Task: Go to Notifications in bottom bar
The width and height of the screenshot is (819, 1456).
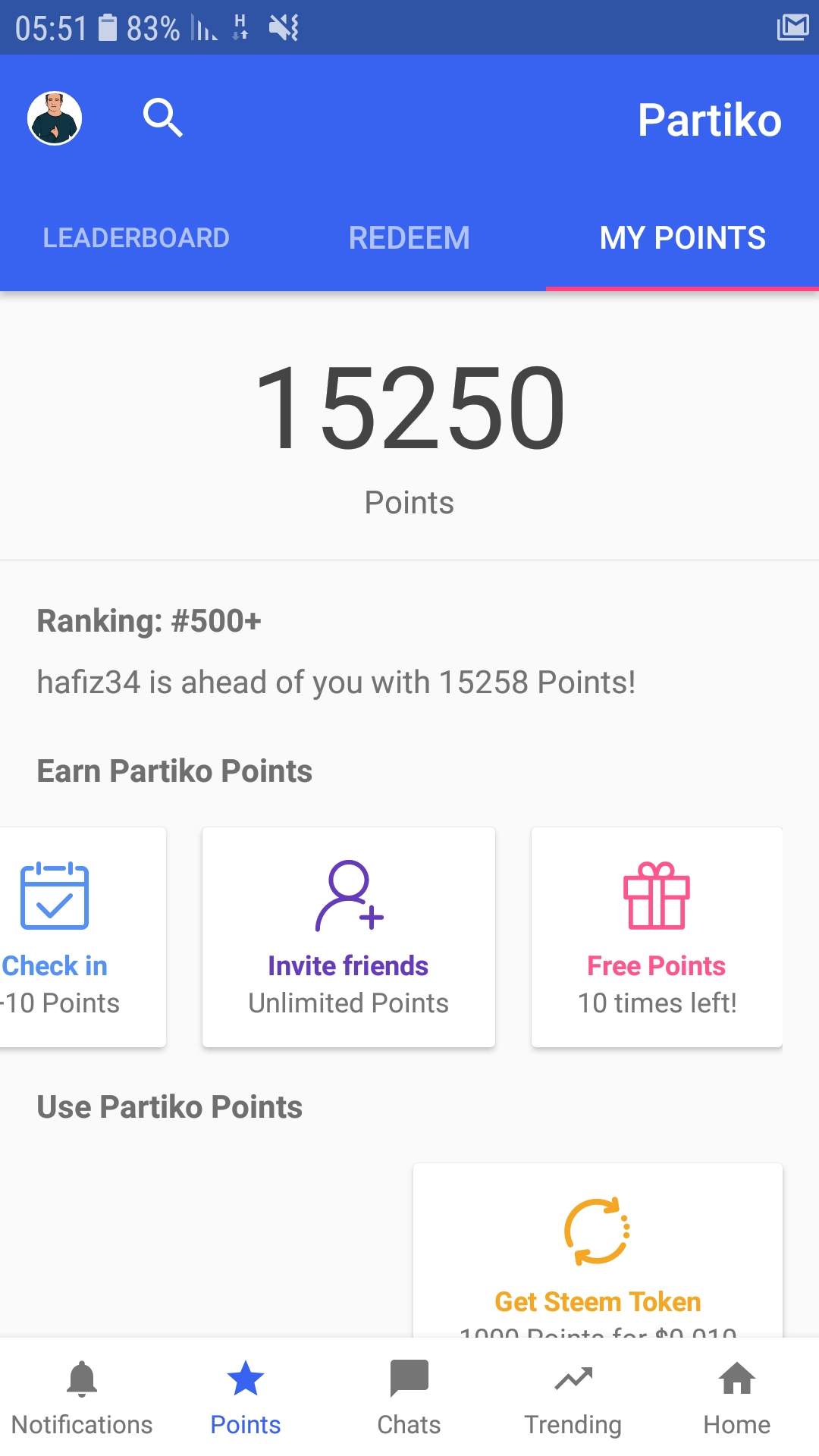Action: pos(82,1397)
